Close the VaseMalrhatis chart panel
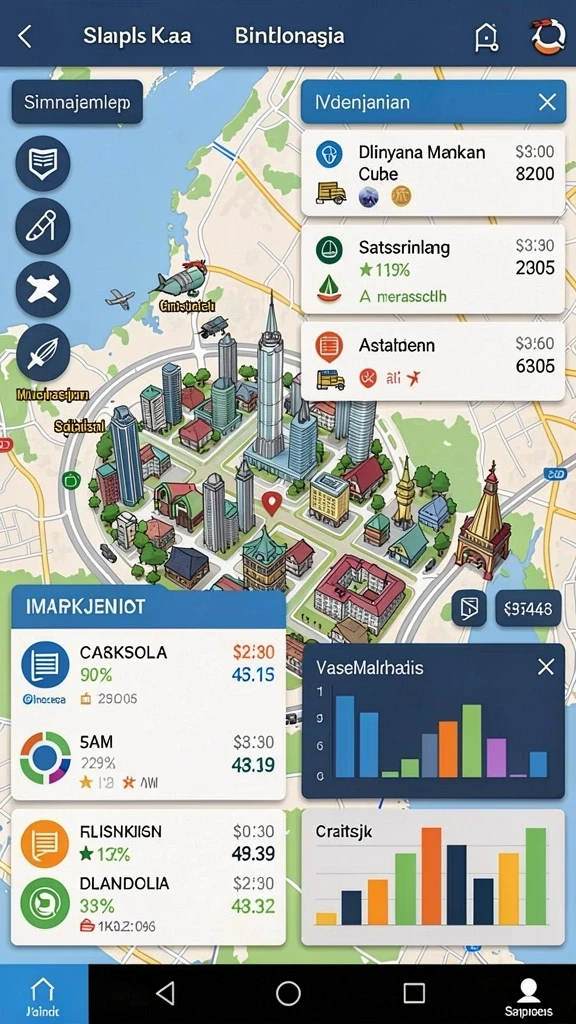The height and width of the screenshot is (1024, 576). (x=545, y=667)
